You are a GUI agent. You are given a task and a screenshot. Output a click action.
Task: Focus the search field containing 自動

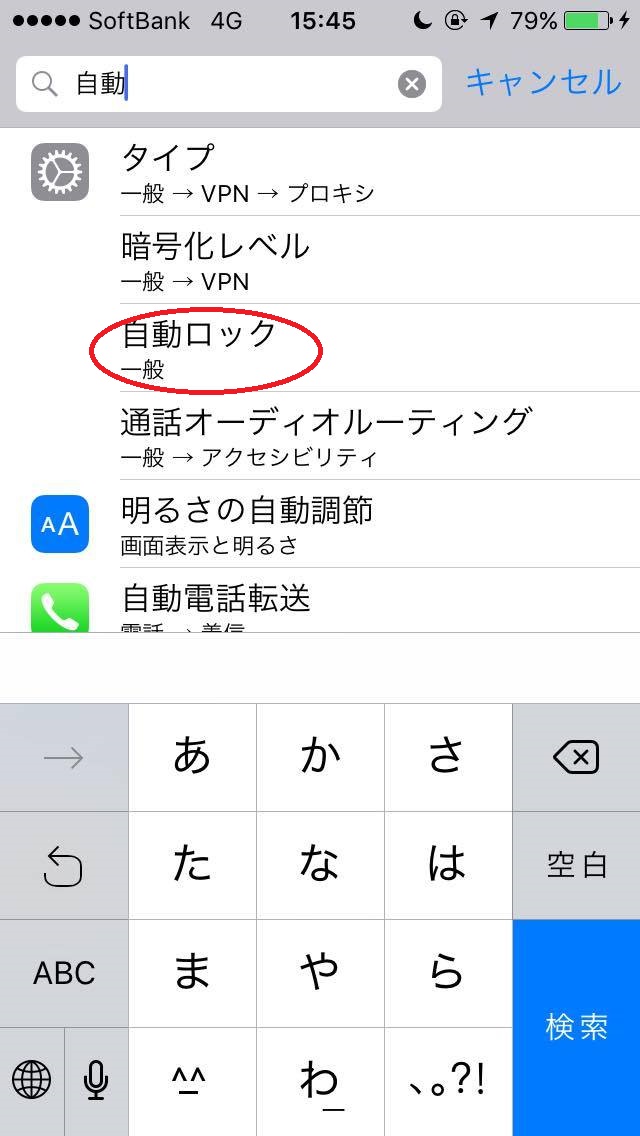[x=228, y=84]
